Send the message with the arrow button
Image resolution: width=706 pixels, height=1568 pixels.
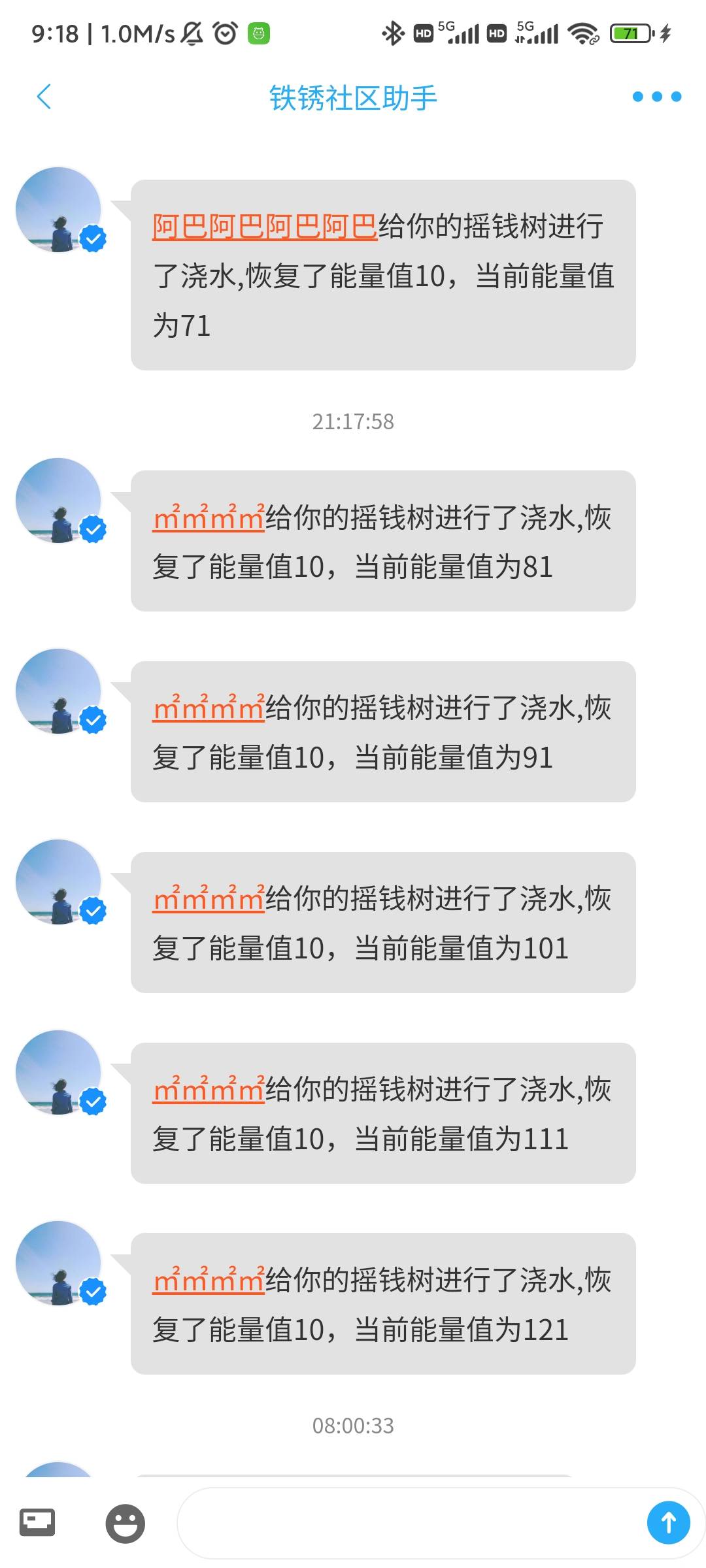[668, 1523]
